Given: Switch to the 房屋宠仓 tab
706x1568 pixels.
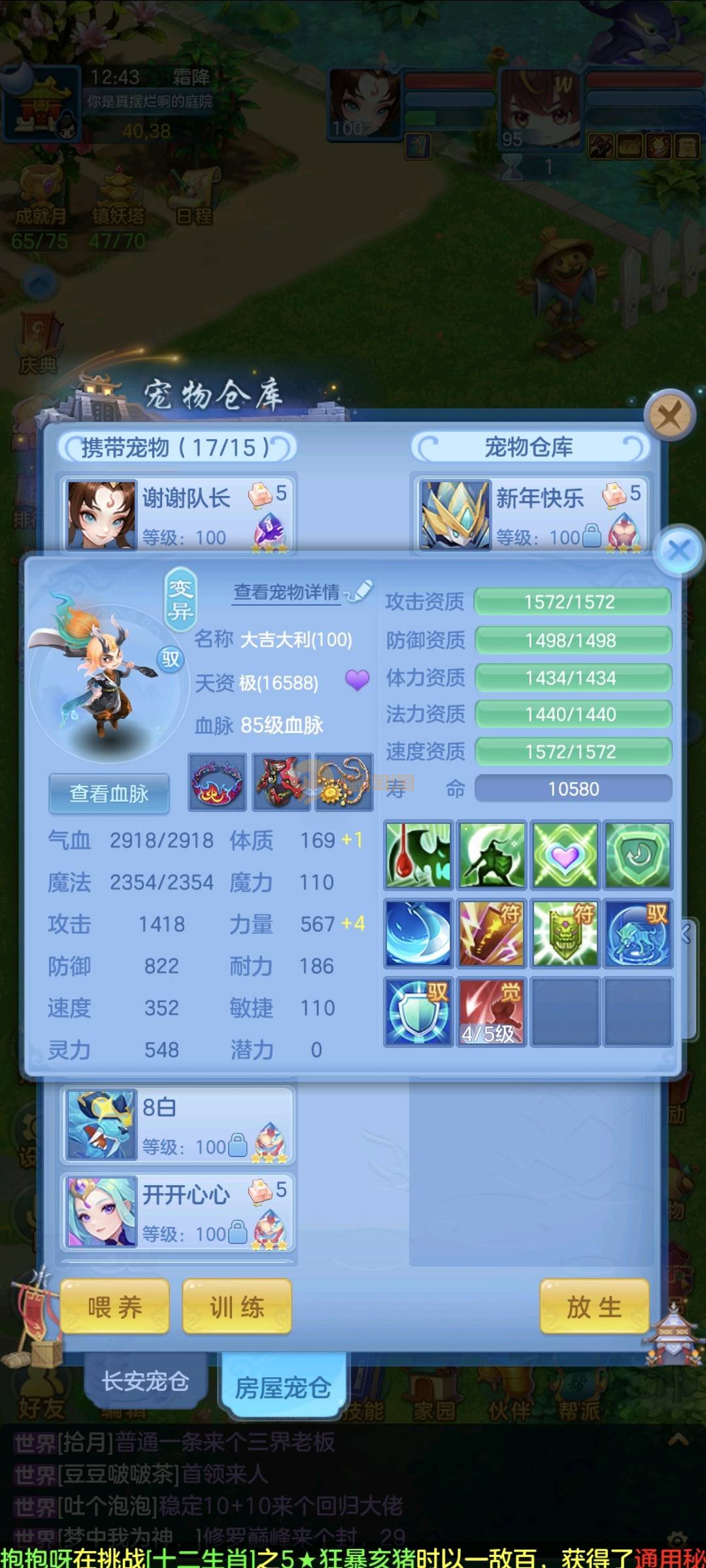Looking at the screenshot, I should tap(282, 1386).
